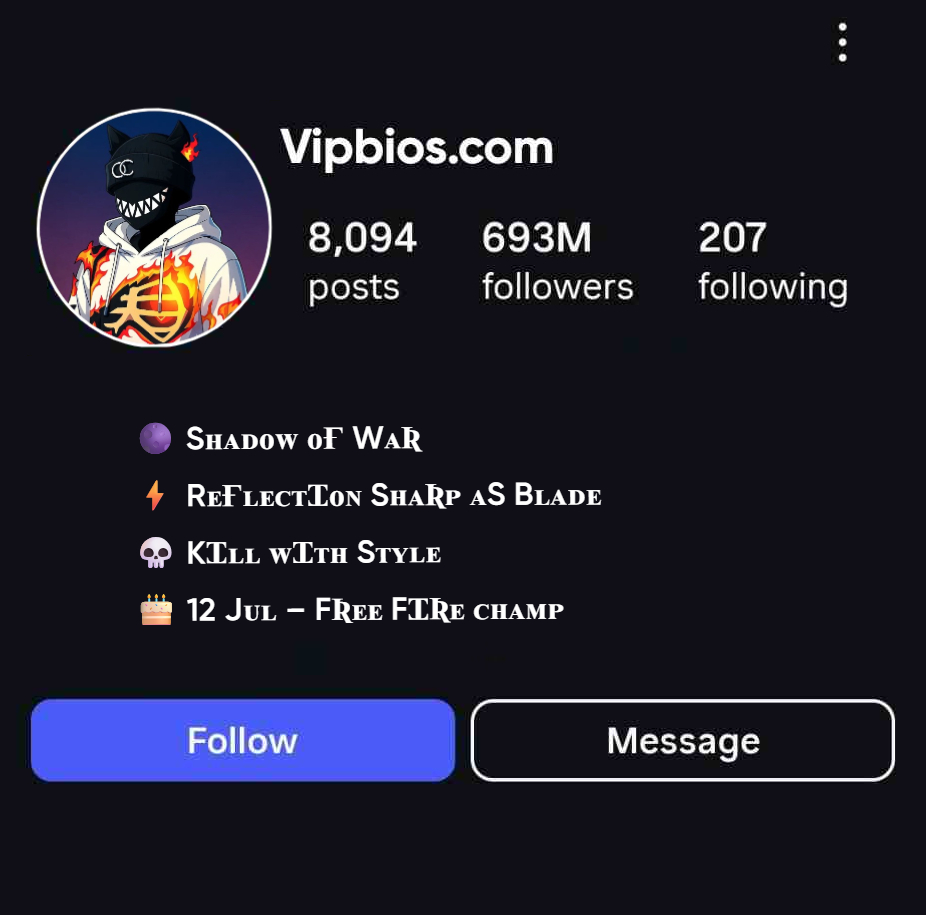Open the 207 following list
Viewport: 926px width, 915px height.
coord(772,262)
